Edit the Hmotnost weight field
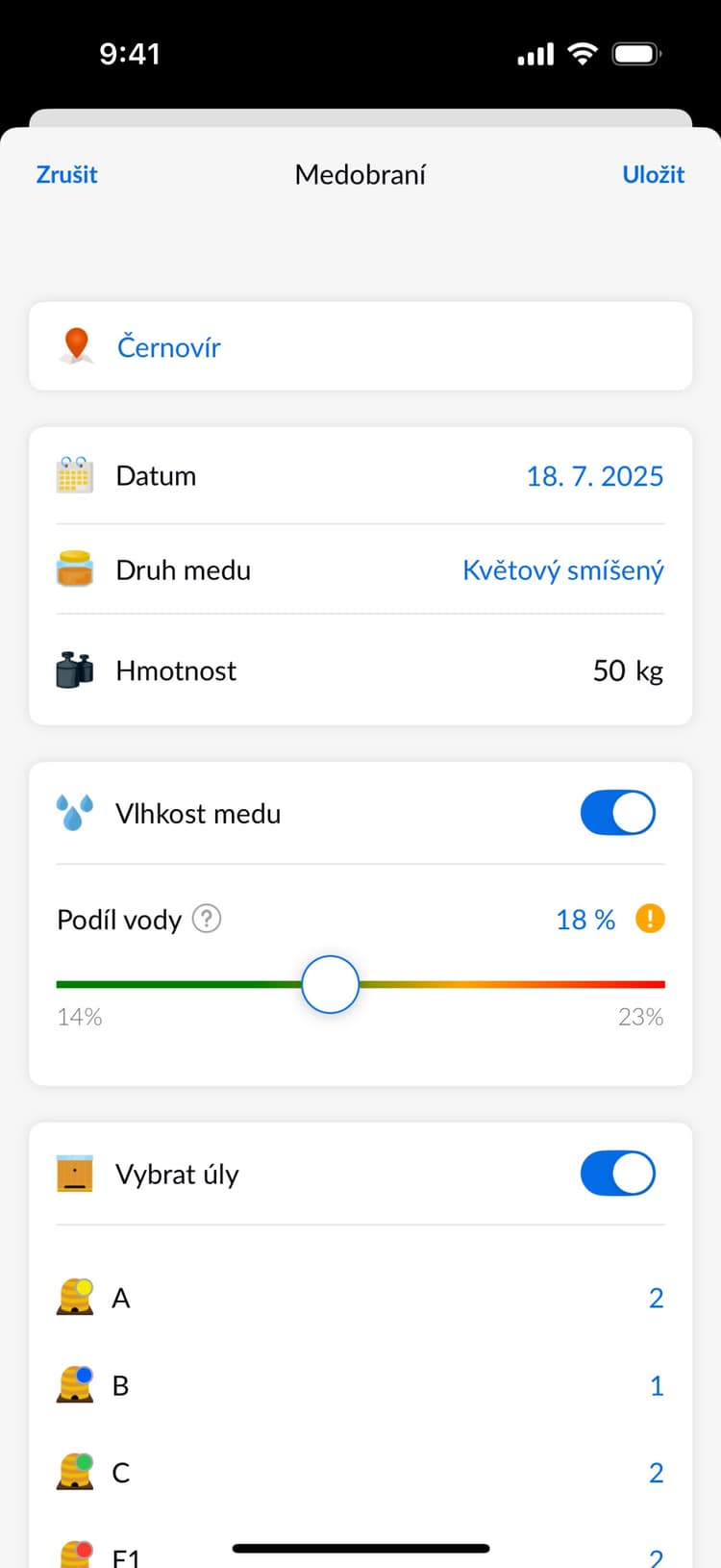The image size is (721, 1568). click(627, 670)
